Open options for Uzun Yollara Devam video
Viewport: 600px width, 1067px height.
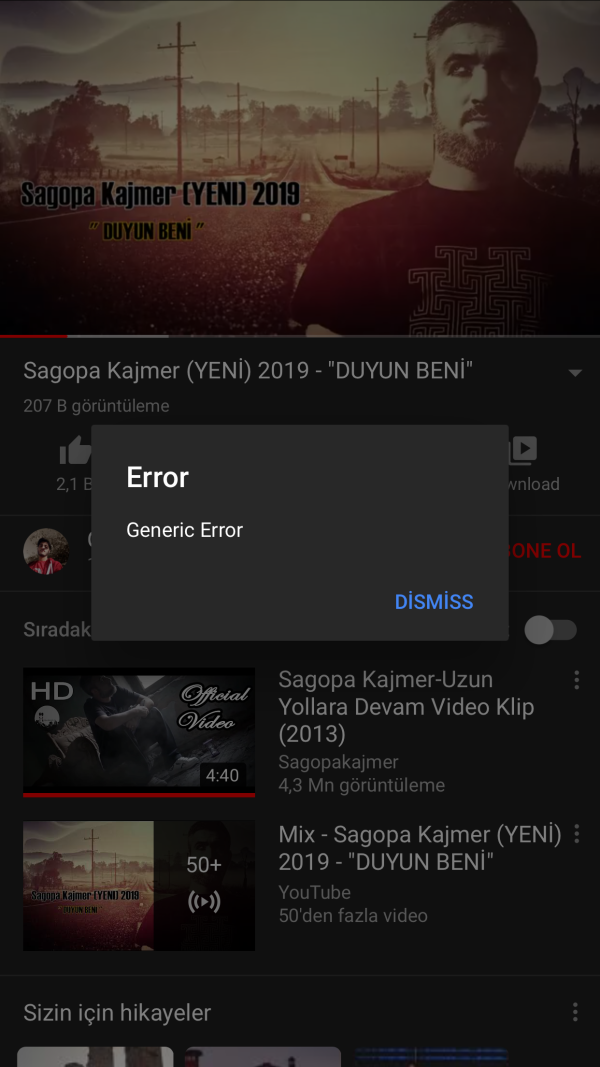tap(576, 680)
